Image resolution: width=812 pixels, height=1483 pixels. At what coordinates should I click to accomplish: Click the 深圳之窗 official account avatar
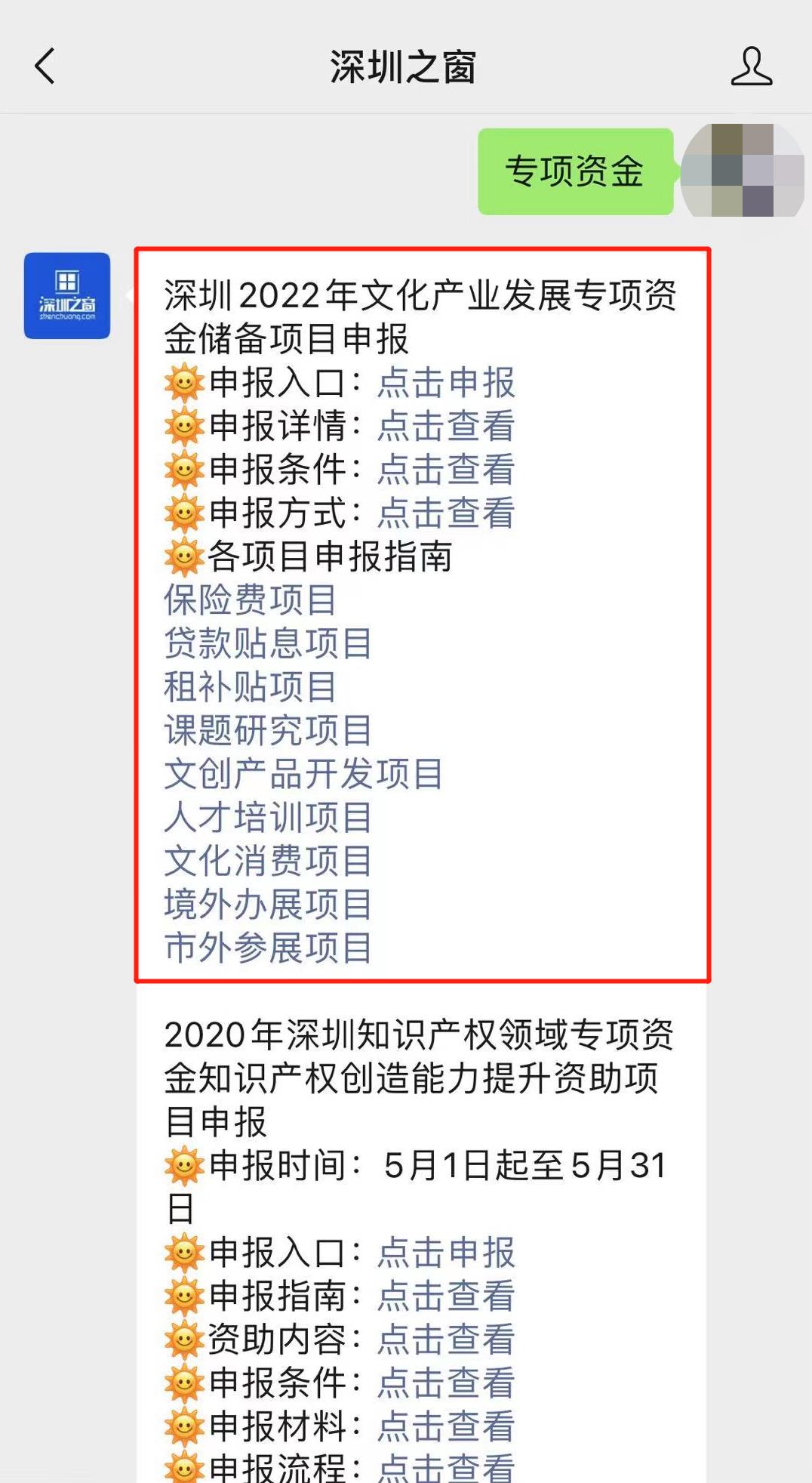coord(66,296)
